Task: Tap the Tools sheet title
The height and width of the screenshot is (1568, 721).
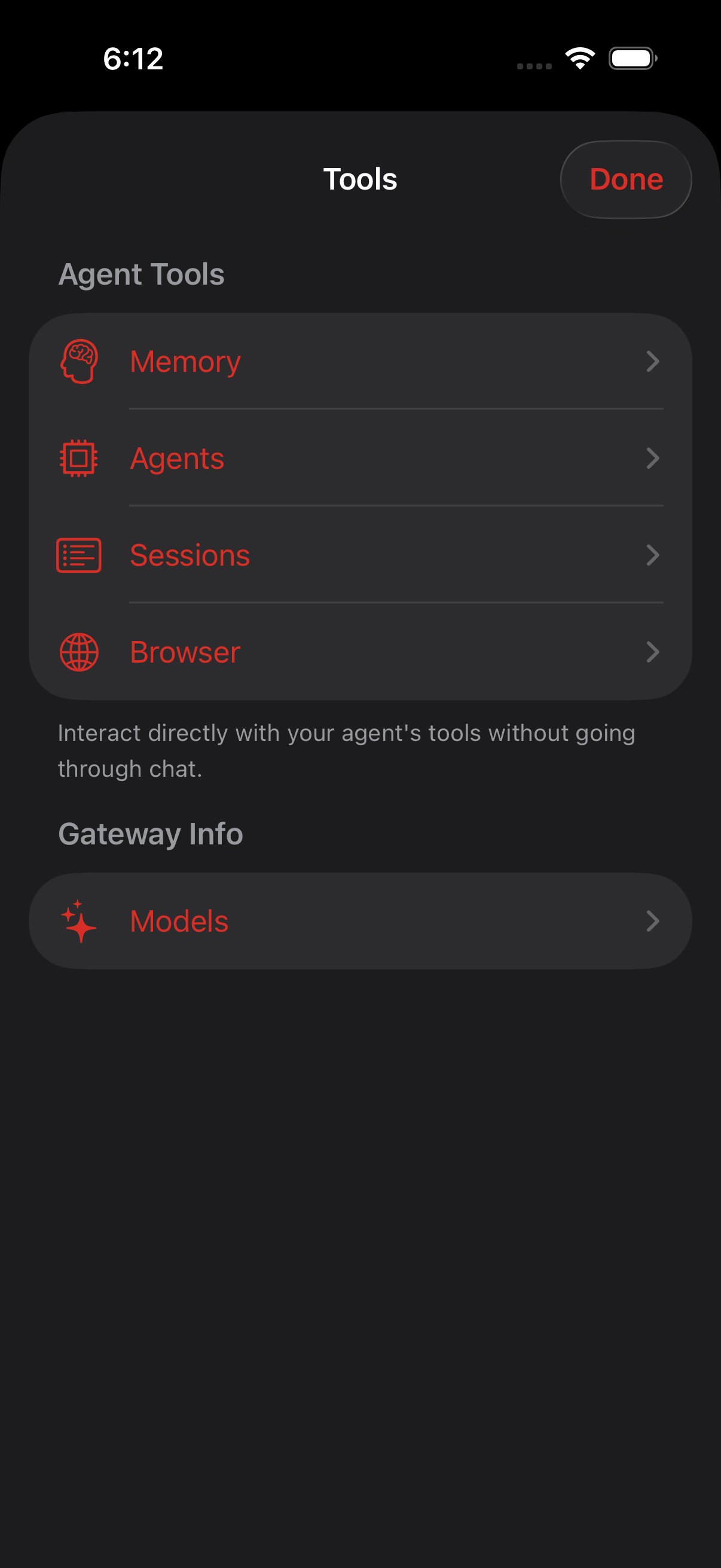Action: click(360, 178)
